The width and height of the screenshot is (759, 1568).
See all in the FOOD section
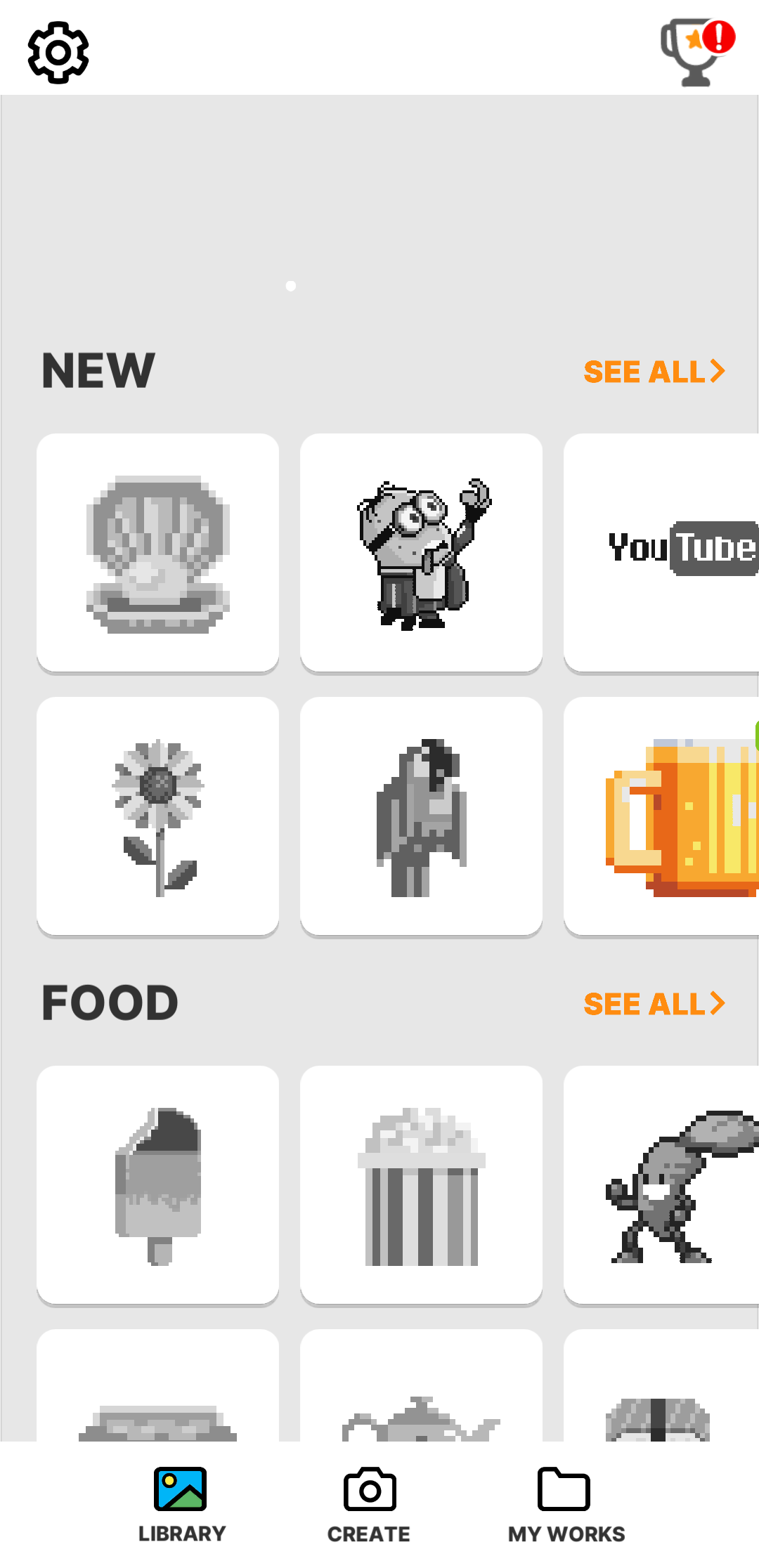pyautogui.click(x=654, y=1004)
